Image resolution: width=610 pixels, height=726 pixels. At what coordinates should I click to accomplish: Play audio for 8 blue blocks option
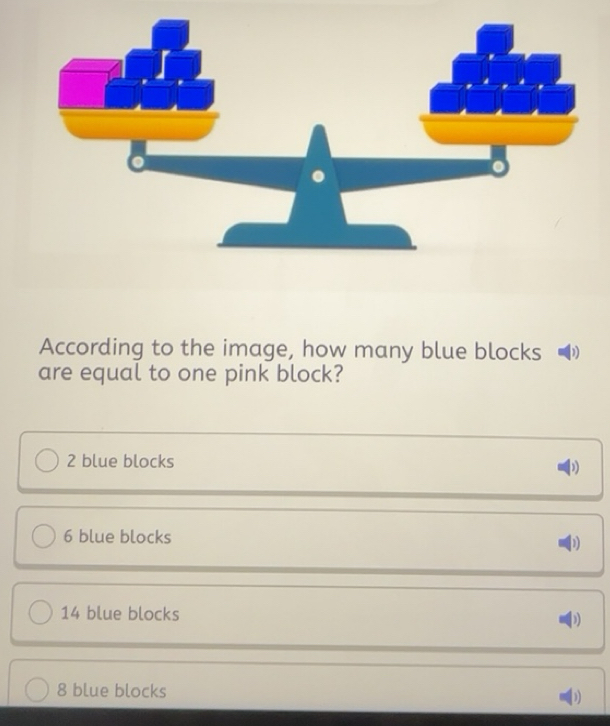coord(568,696)
